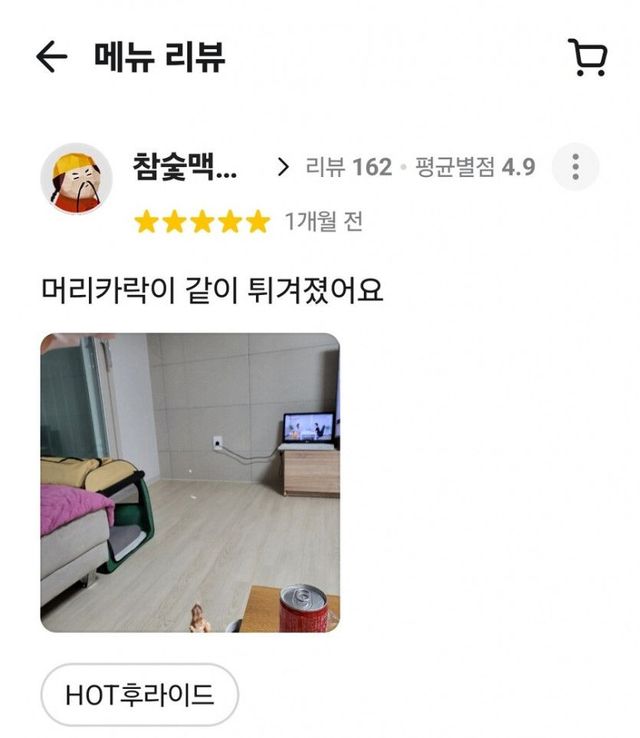
Task: Open the shopping cart
Action: click(x=587, y=57)
